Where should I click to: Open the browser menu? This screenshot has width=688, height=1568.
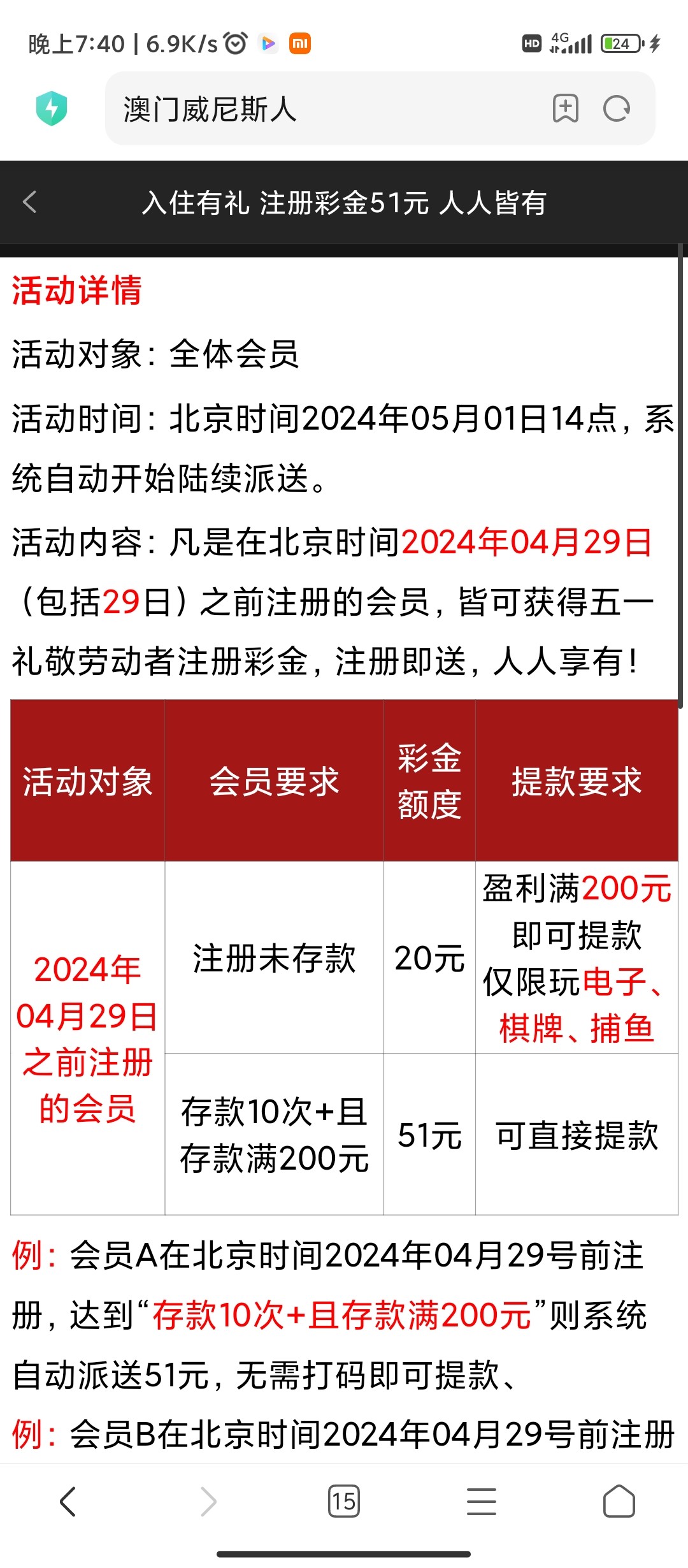(x=481, y=1501)
